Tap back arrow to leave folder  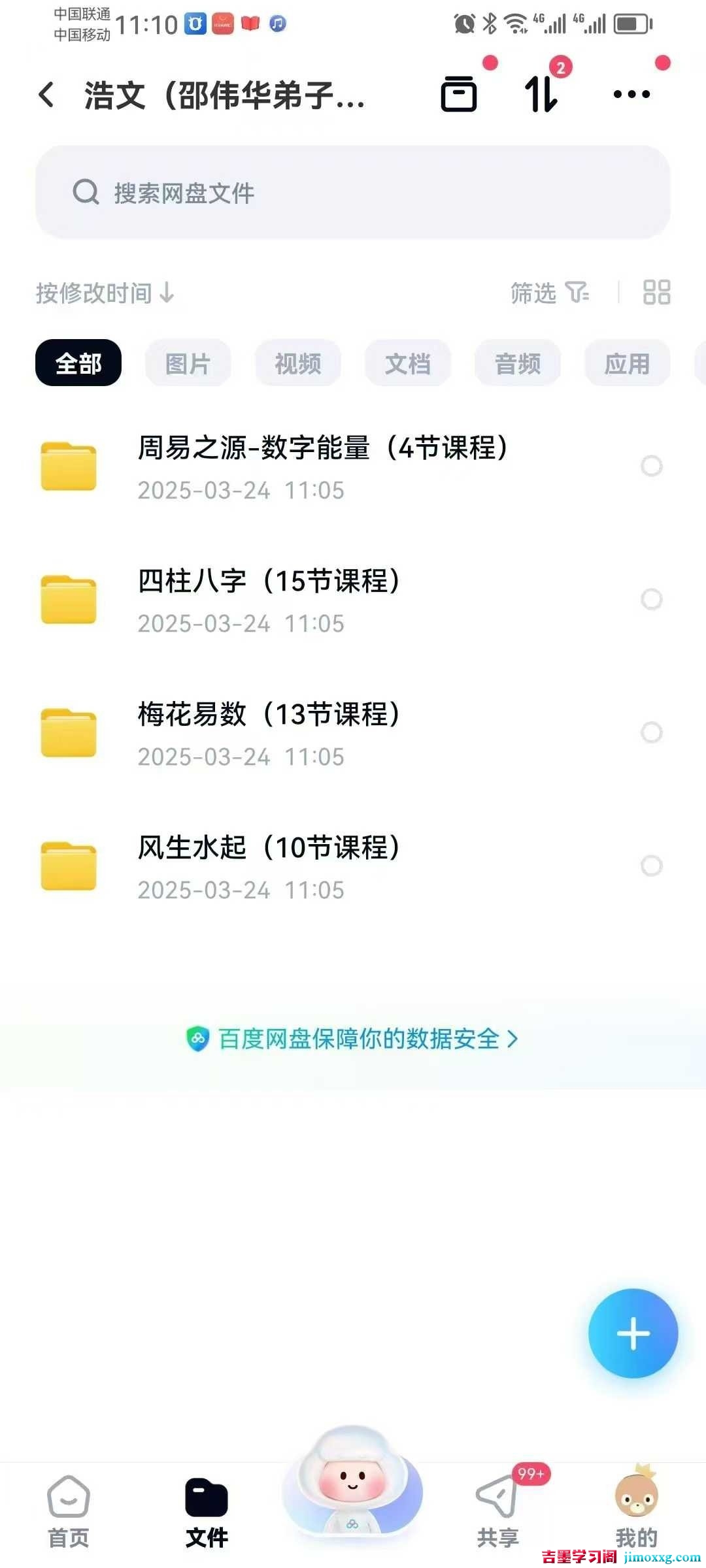(46, 95)
